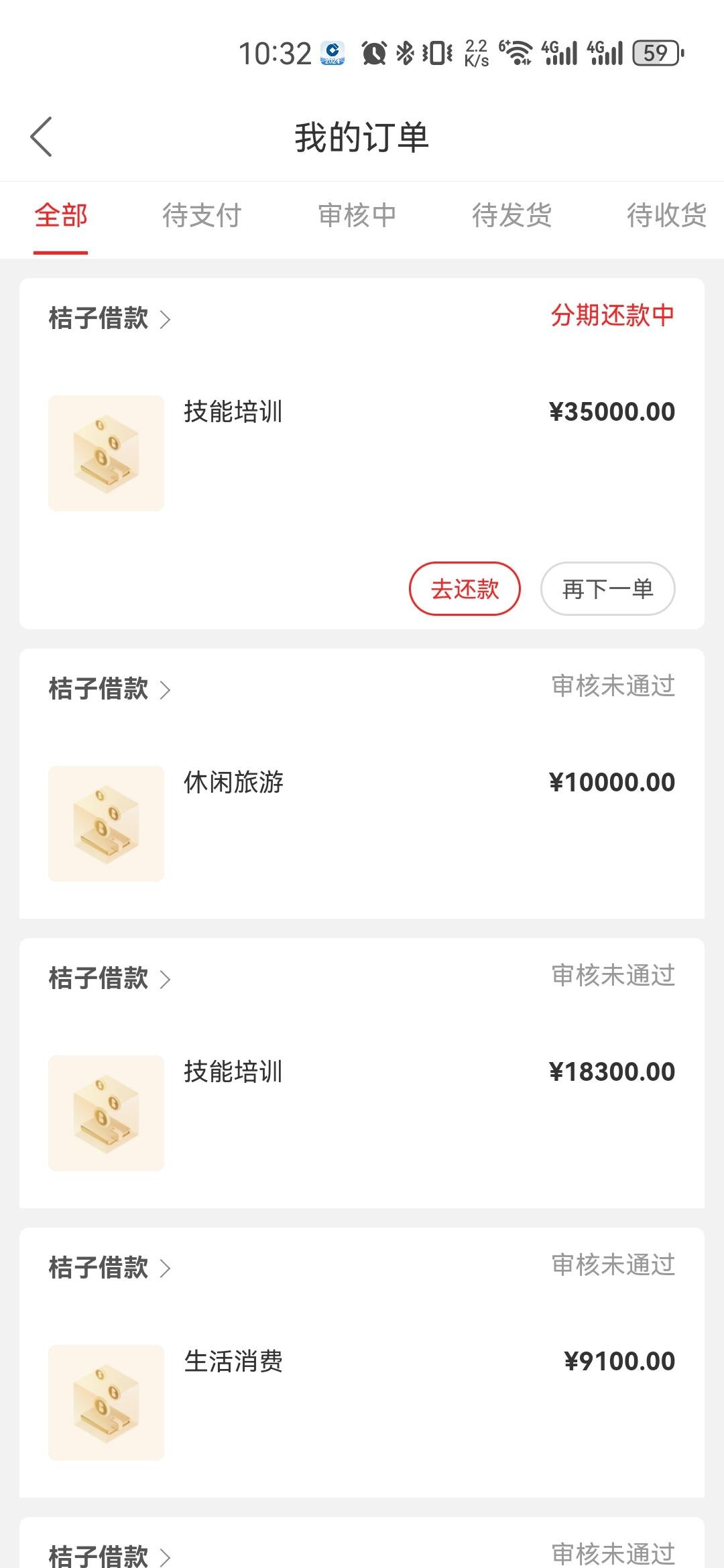724x1568 pixels.
Task: Open the ¥35000.00 技能培训 order
Action: [362, 453]
